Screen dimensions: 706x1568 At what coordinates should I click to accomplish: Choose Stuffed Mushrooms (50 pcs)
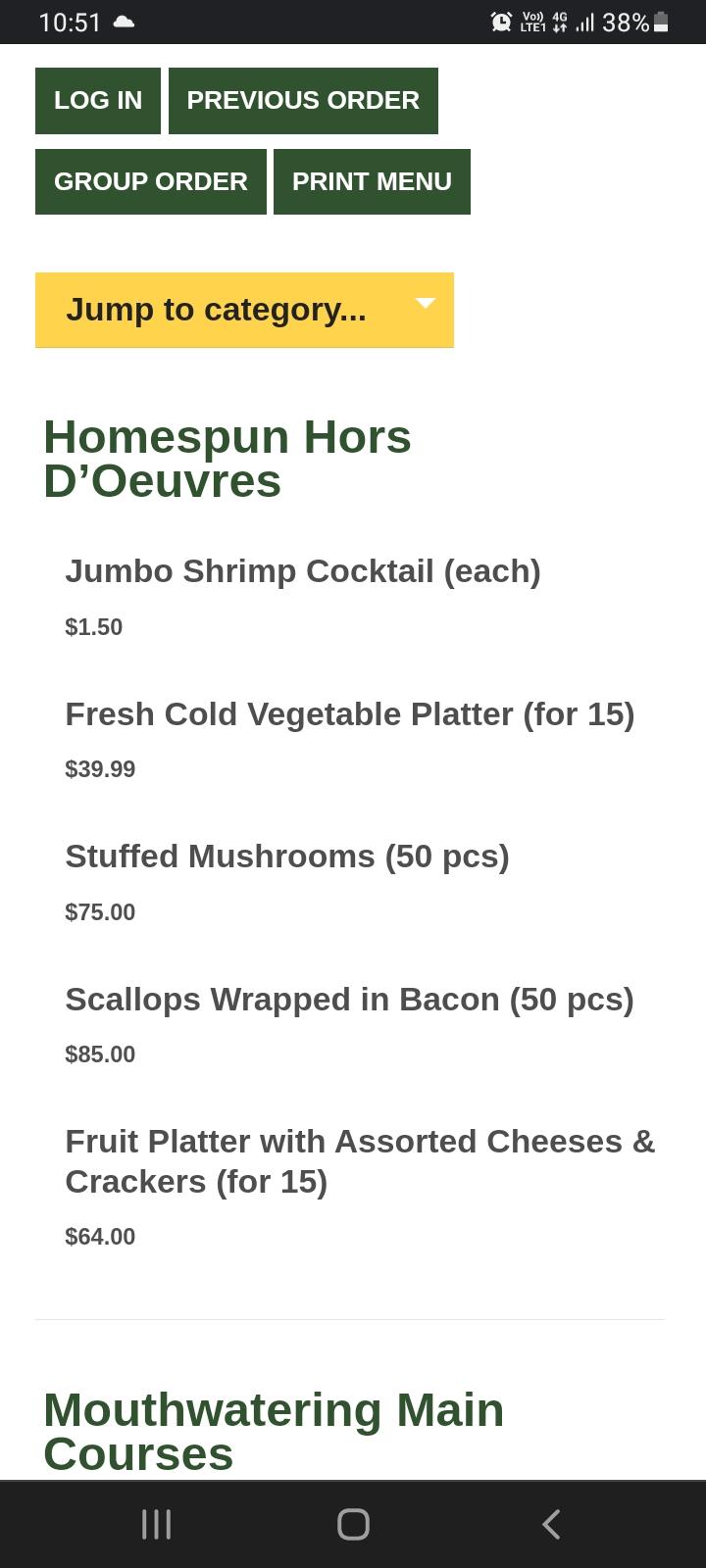[x=287, y=856]
